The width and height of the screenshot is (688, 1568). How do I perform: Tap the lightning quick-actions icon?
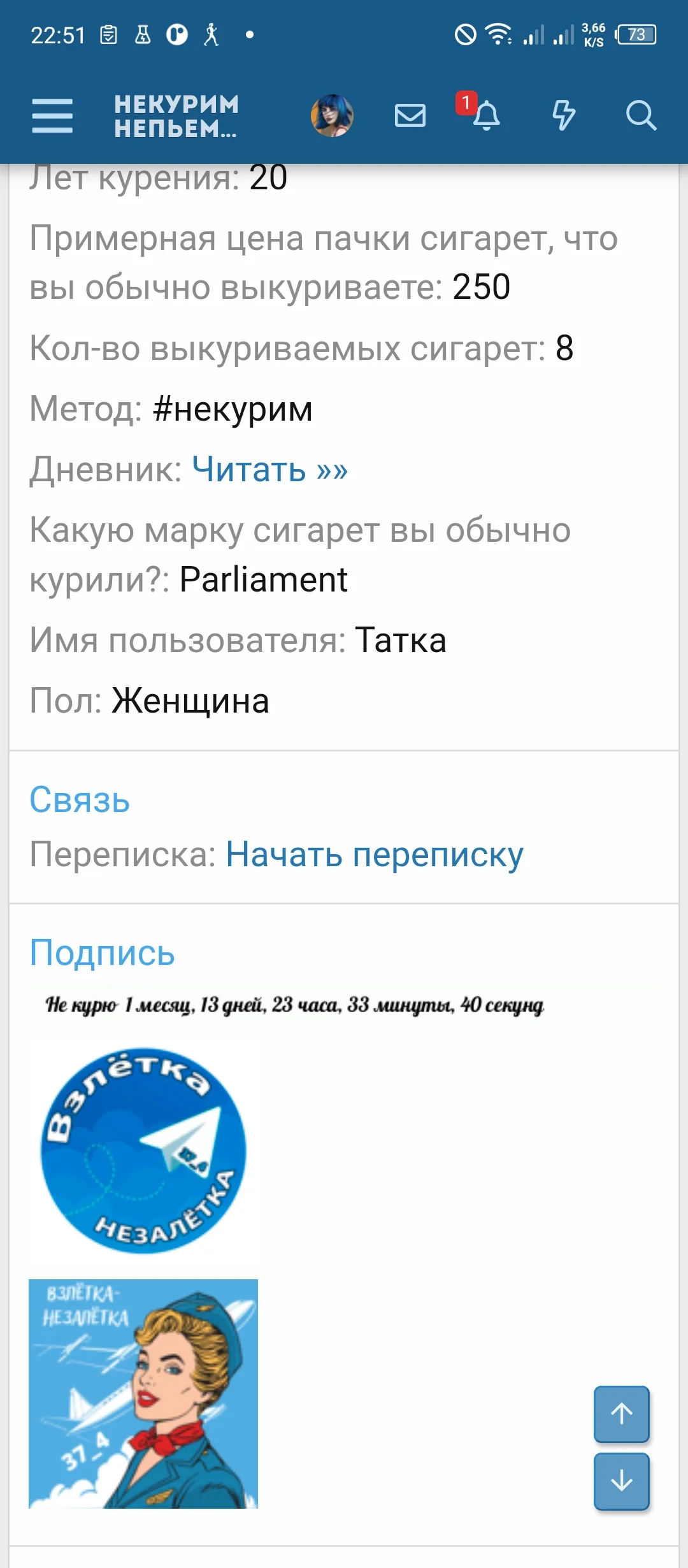(564, 116)
